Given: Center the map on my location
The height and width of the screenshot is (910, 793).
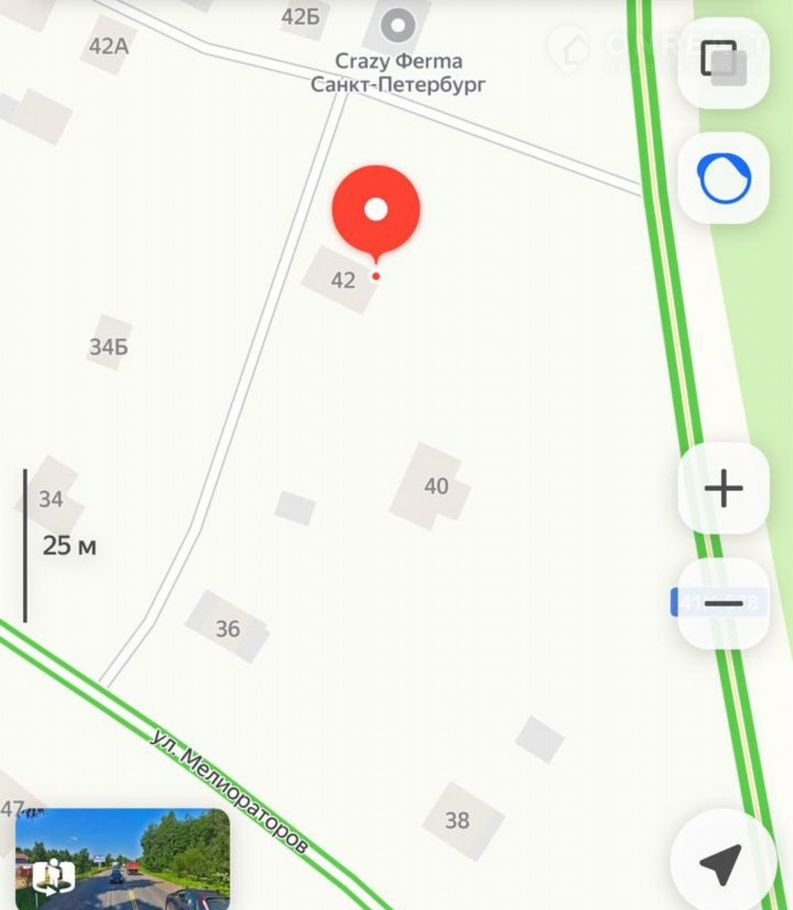Looking at the screenshot, I should [x=721, y=861].
